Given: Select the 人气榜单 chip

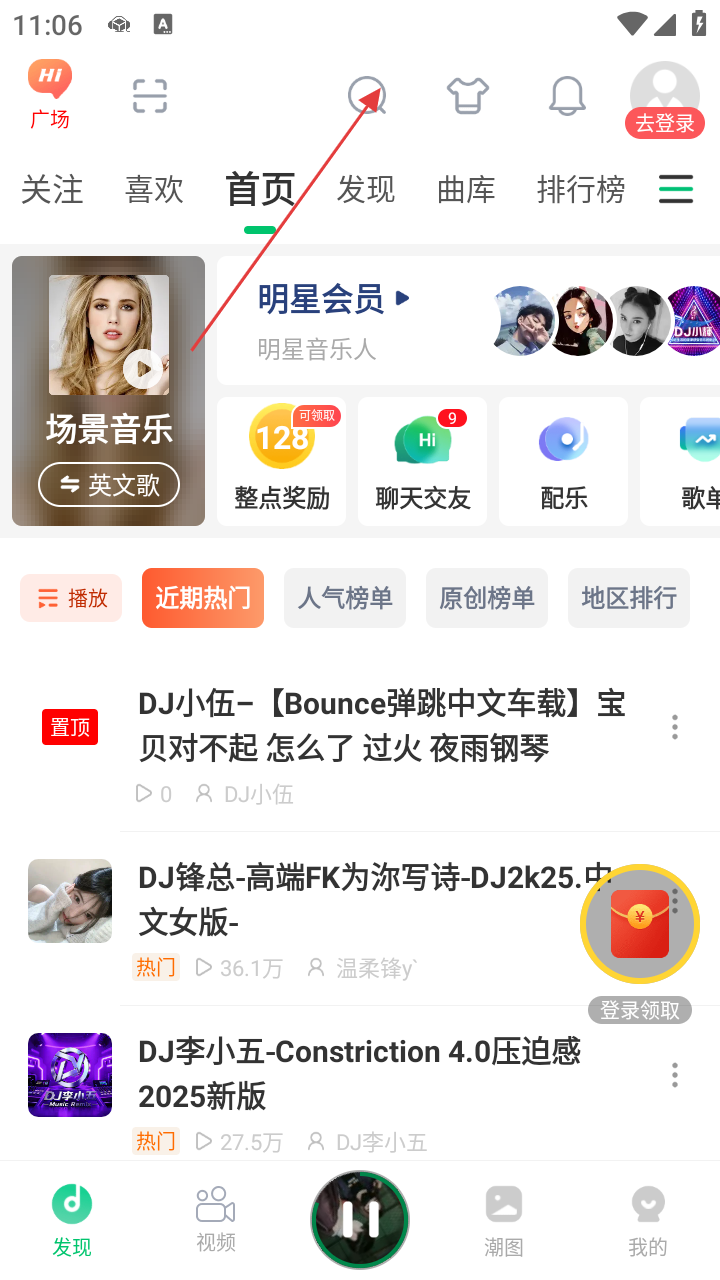Looking at the screenshot, I should coord(345,598).
